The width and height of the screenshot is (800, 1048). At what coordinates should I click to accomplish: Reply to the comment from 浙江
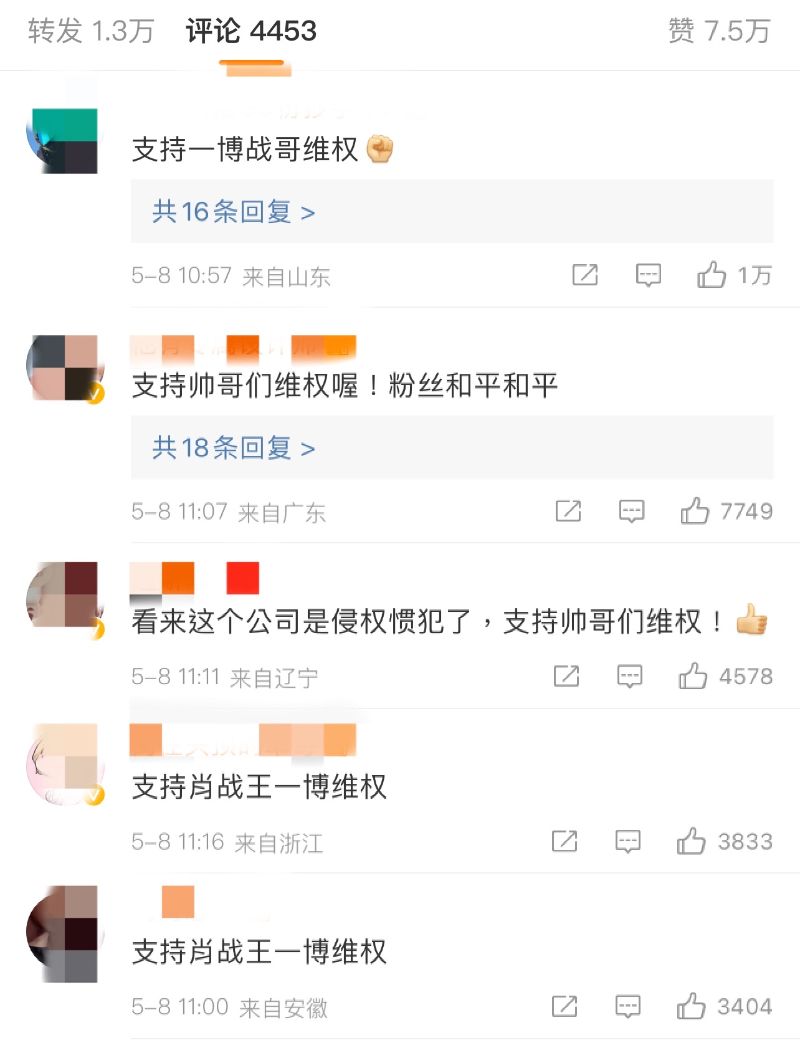(x=628, y=842)
